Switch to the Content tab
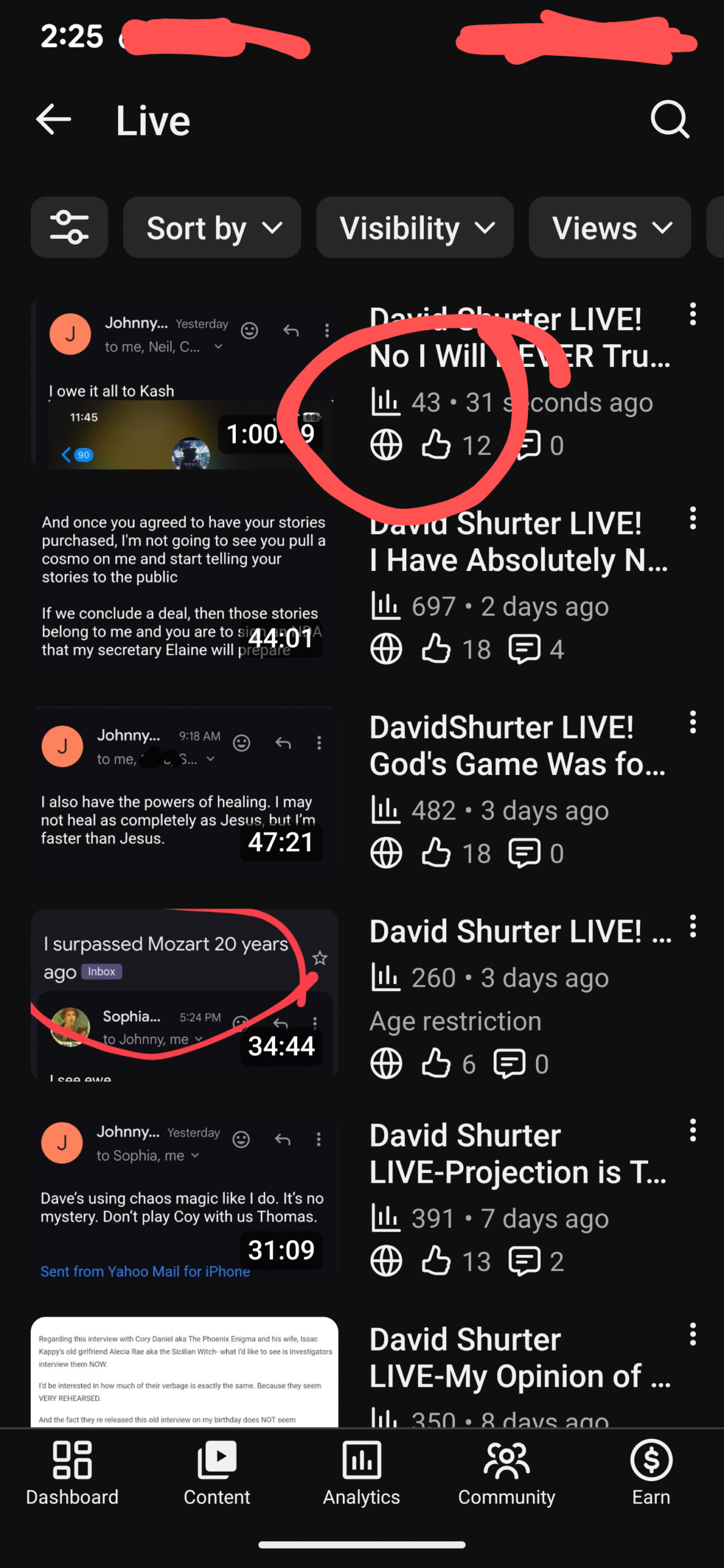Screen dimensions: 724x1568 click(217, 1473)
